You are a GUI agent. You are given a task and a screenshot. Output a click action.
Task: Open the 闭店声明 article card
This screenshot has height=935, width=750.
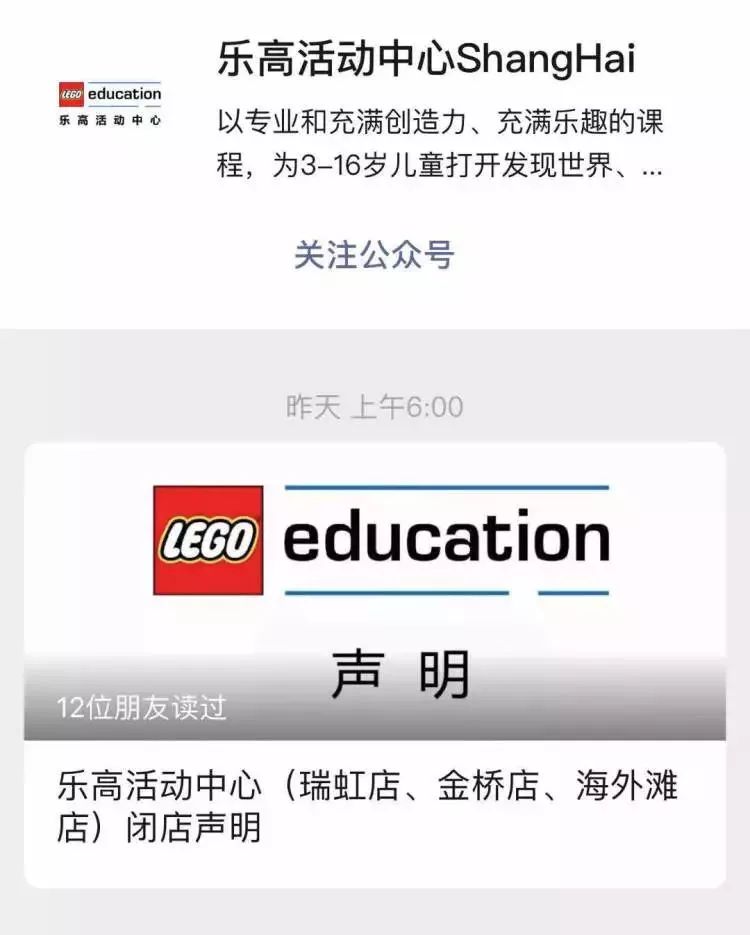coord(374,664)
